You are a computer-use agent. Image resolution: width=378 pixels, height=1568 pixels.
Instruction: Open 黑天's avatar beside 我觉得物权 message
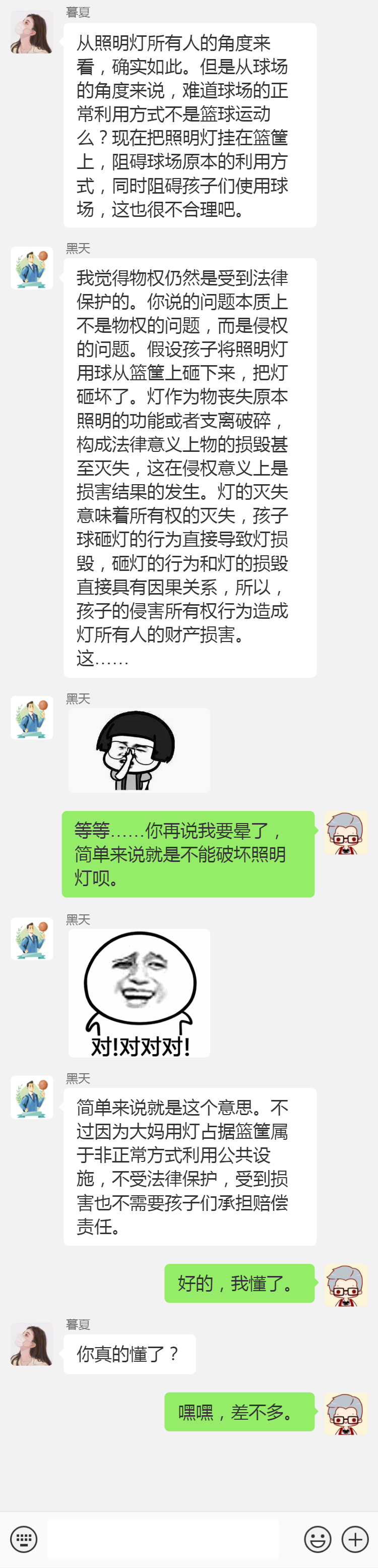(x=32, y=268)
